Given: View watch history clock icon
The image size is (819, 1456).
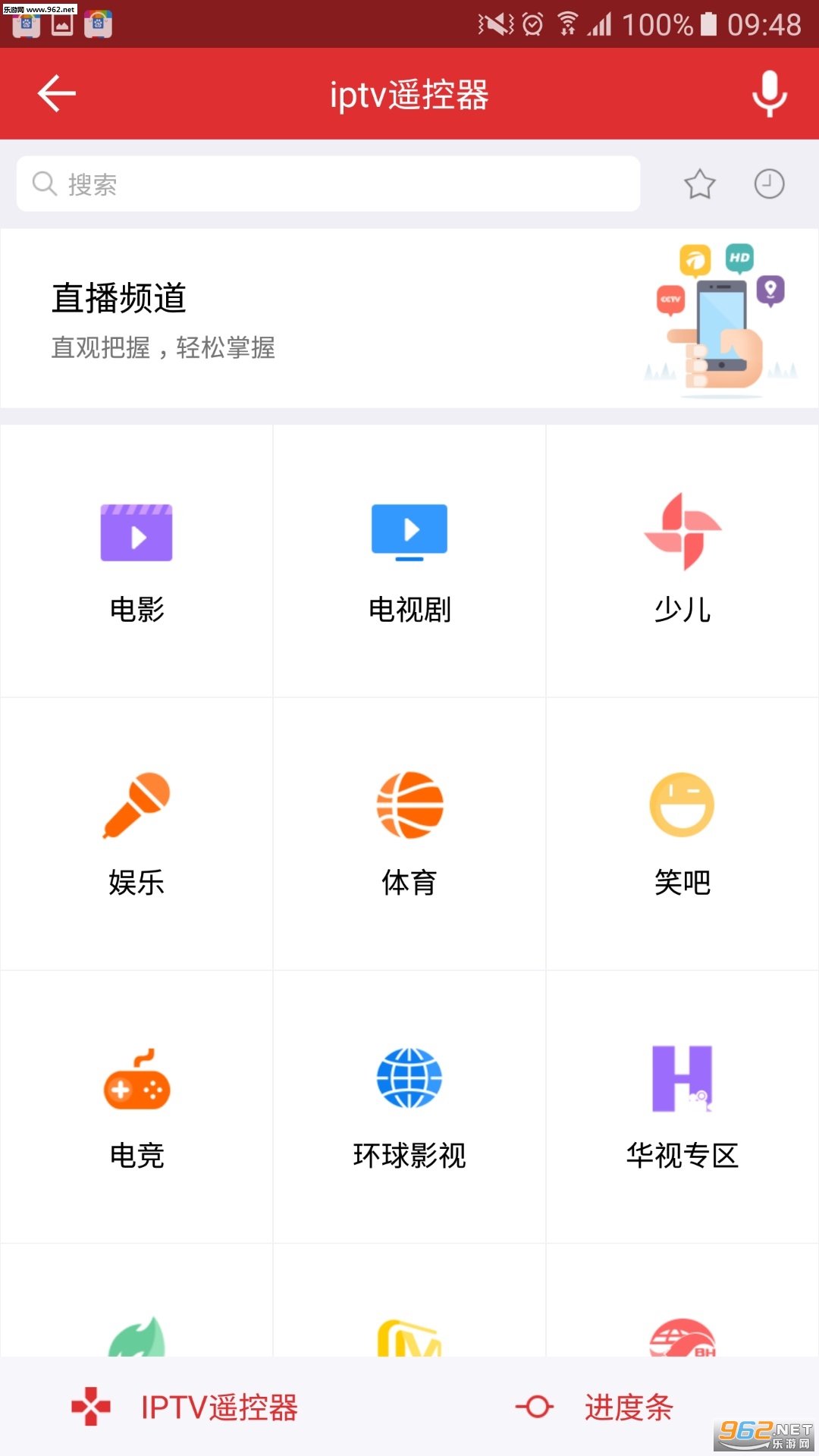Looking at the screenshot, I should [x=769, y=184].
